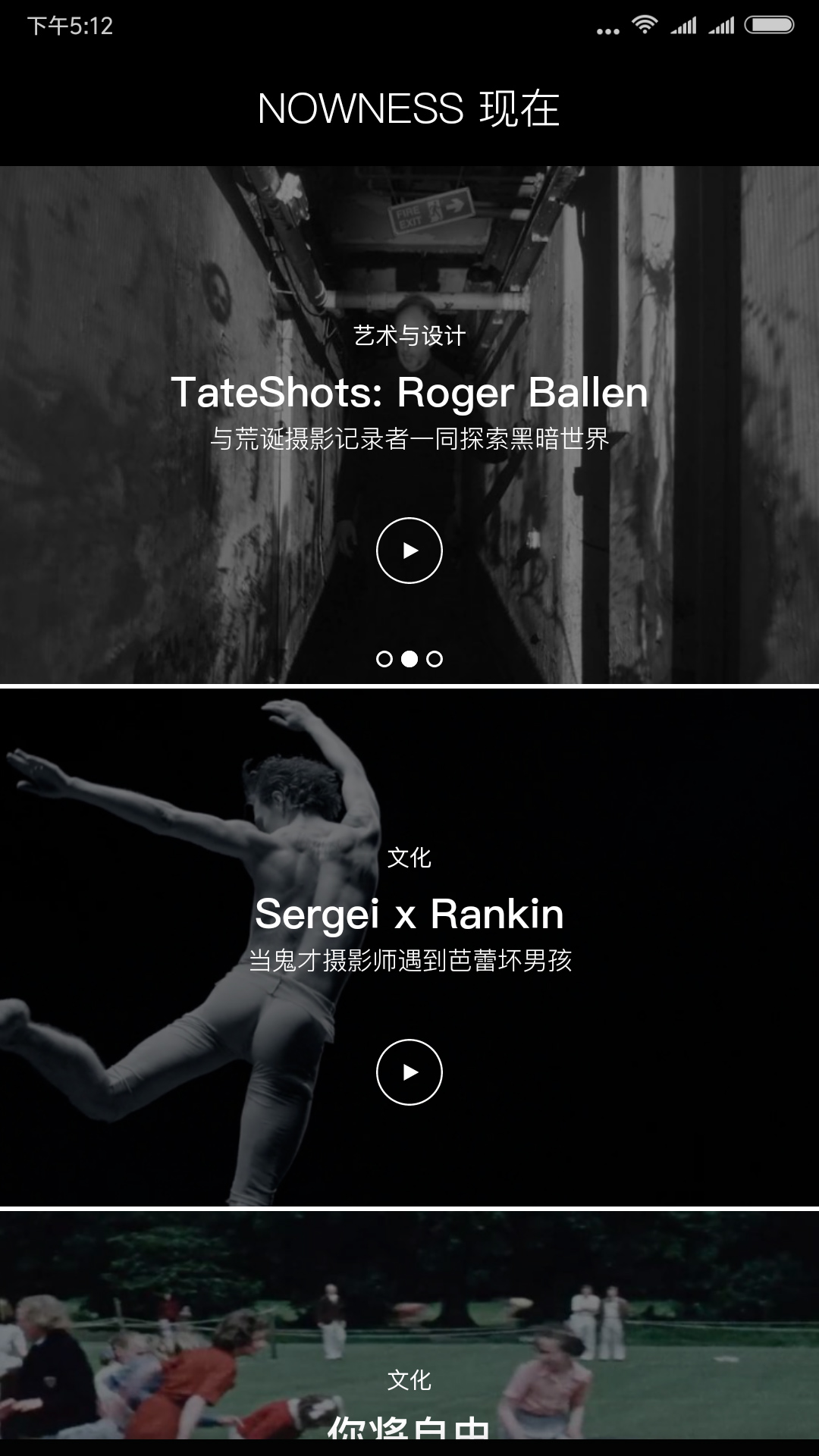Viewport: 819px width, 1456px height.
Task: Play the Sergei x Rankin video
Action: (409, 1072)
